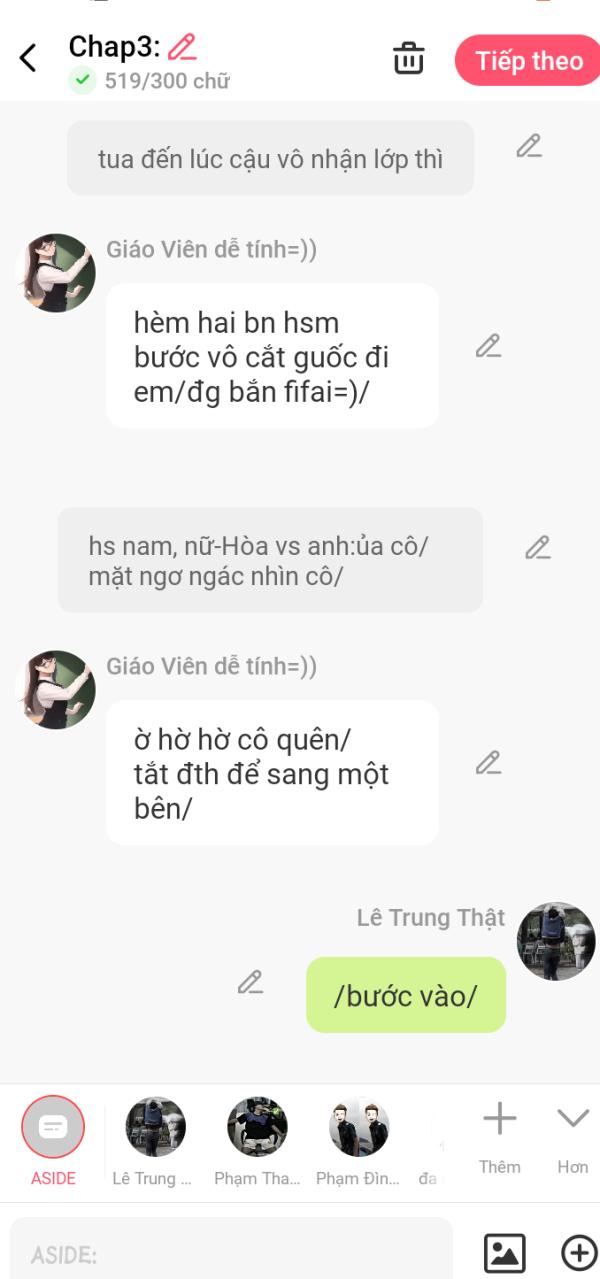Focus the ASIDE text input field
Viewport: 600px width, 1279px height.
[x=230, y=1253]
